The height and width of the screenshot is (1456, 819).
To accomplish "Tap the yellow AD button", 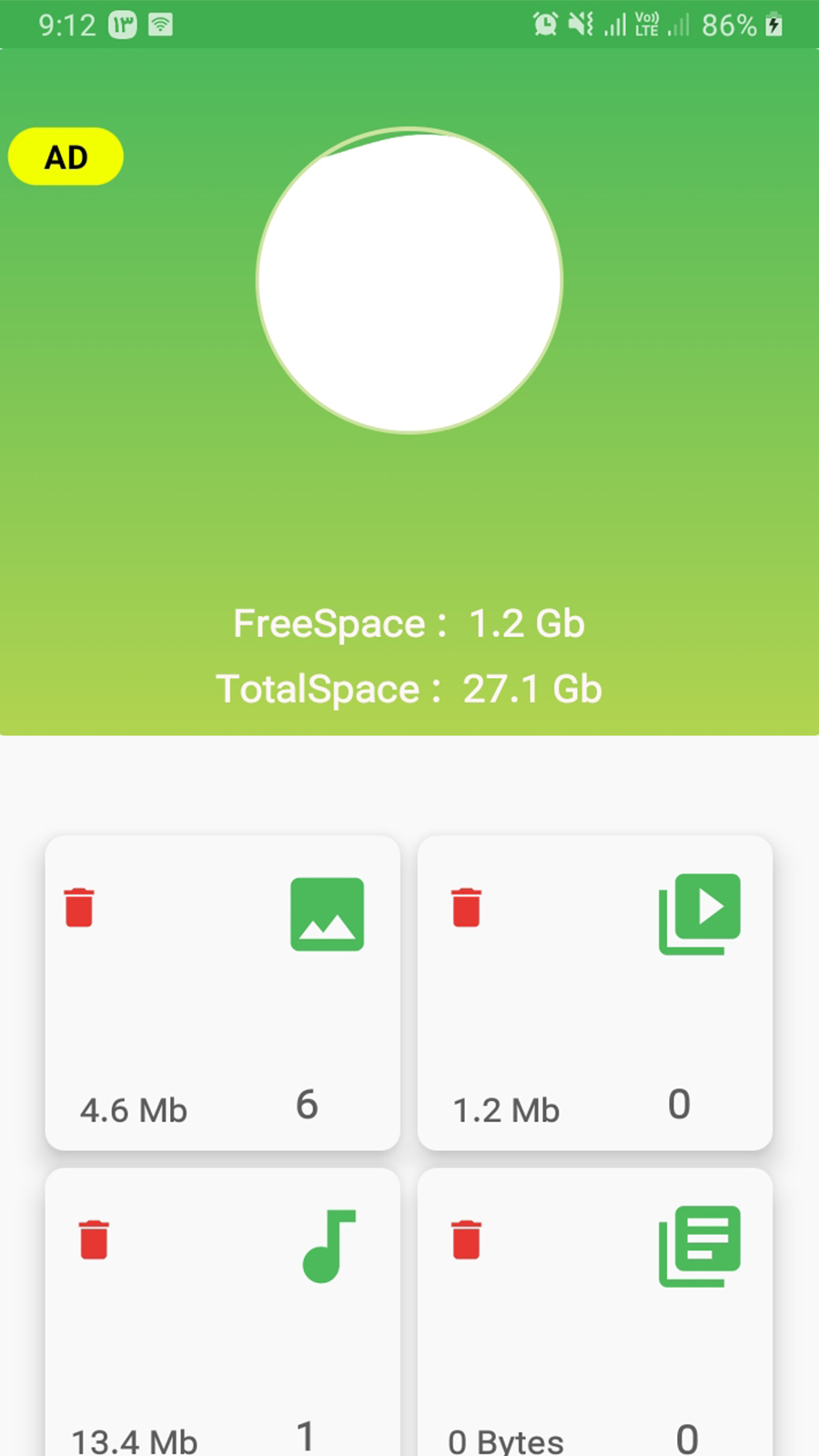I will tap(66, 157).
